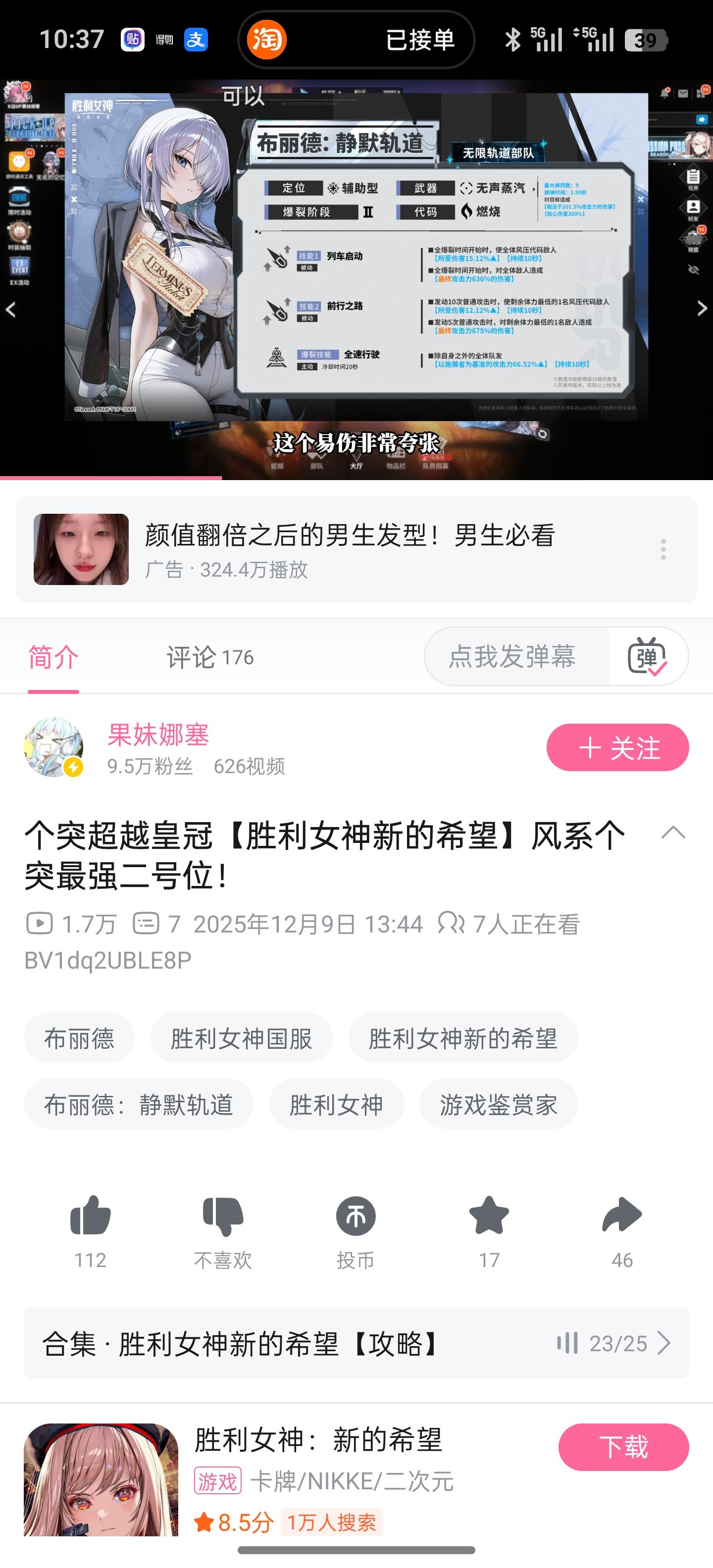Give a like with the thumbs-up icon

(x=90, y=1229)
